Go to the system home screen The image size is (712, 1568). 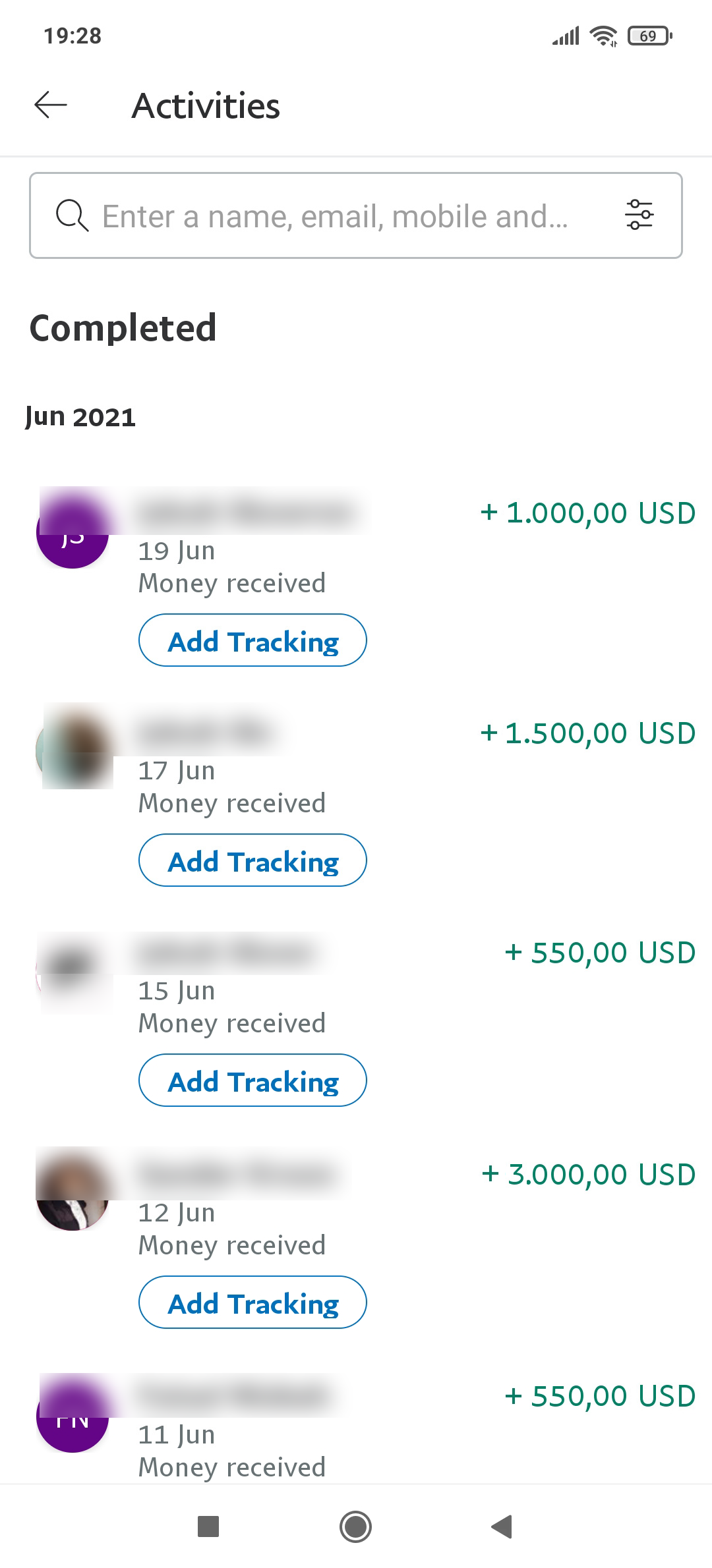click(x=356, y=1526)
